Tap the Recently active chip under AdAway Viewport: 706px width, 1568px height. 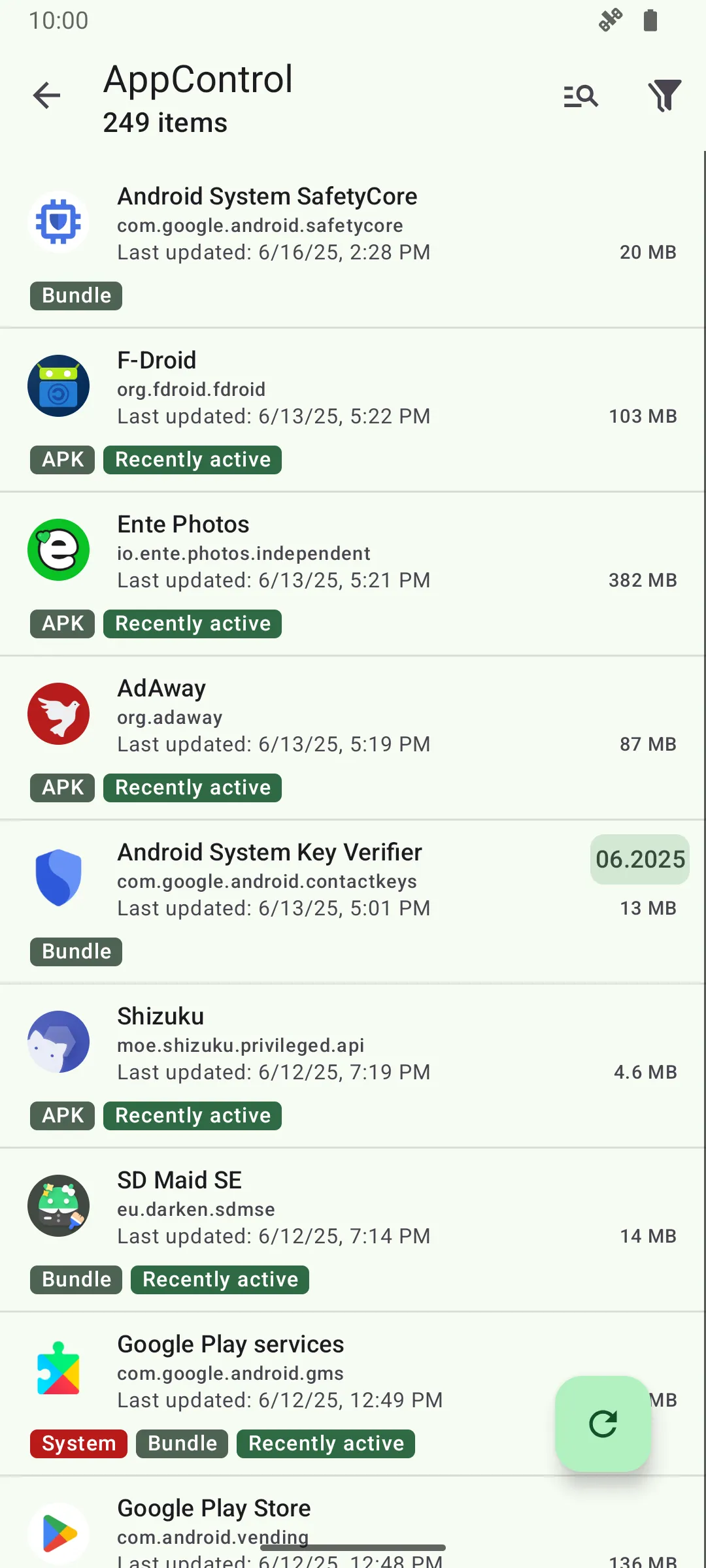(192, 787)
